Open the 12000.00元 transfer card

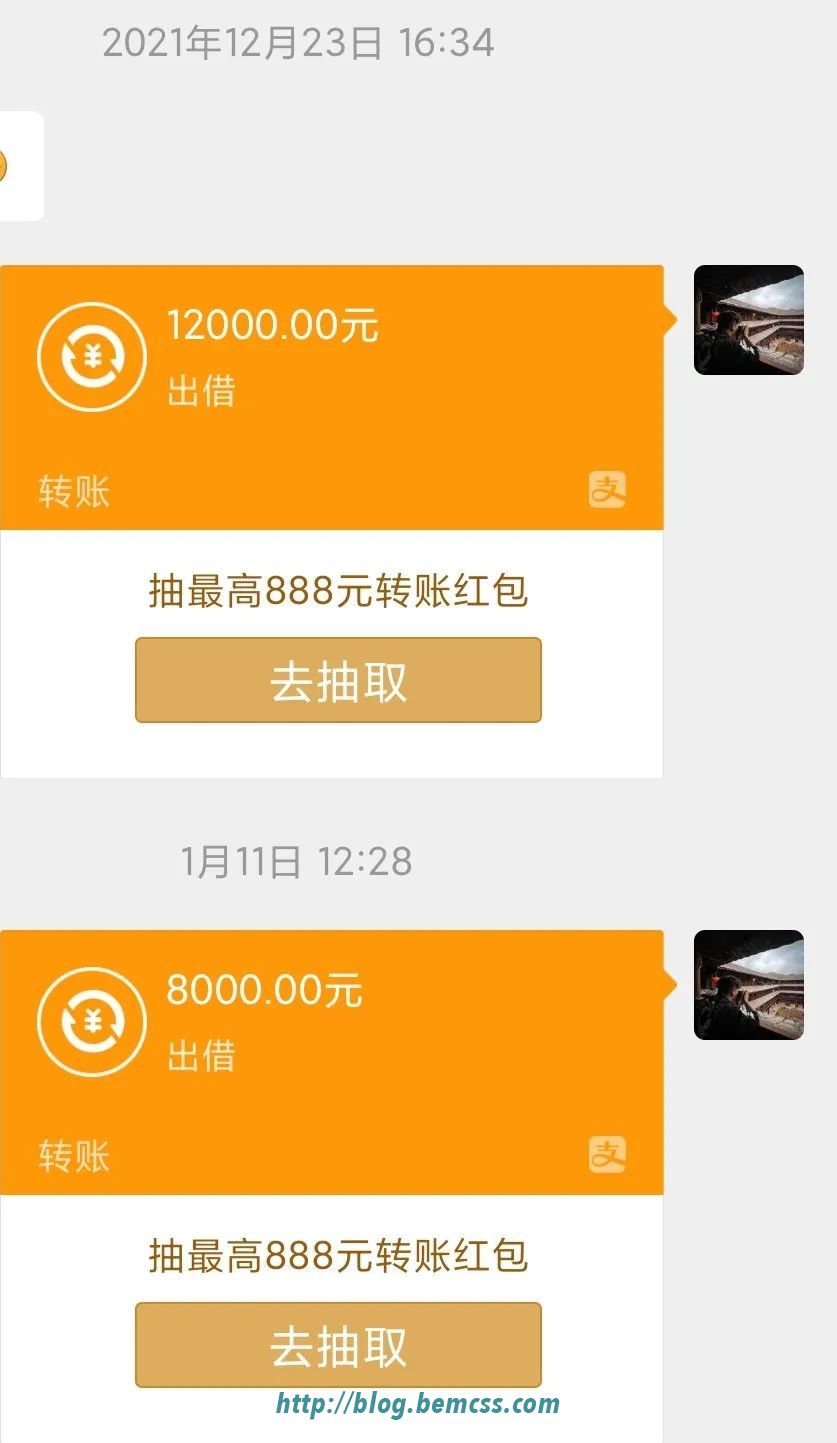pyautogui.click(x=330, y=396)
